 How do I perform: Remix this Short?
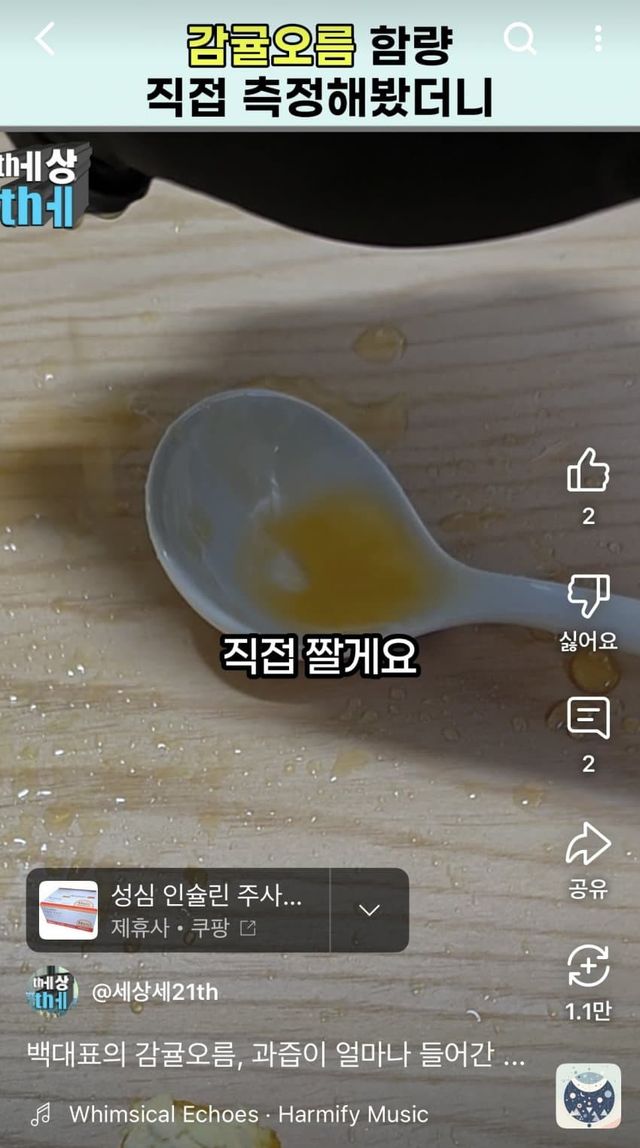[588, 967]
